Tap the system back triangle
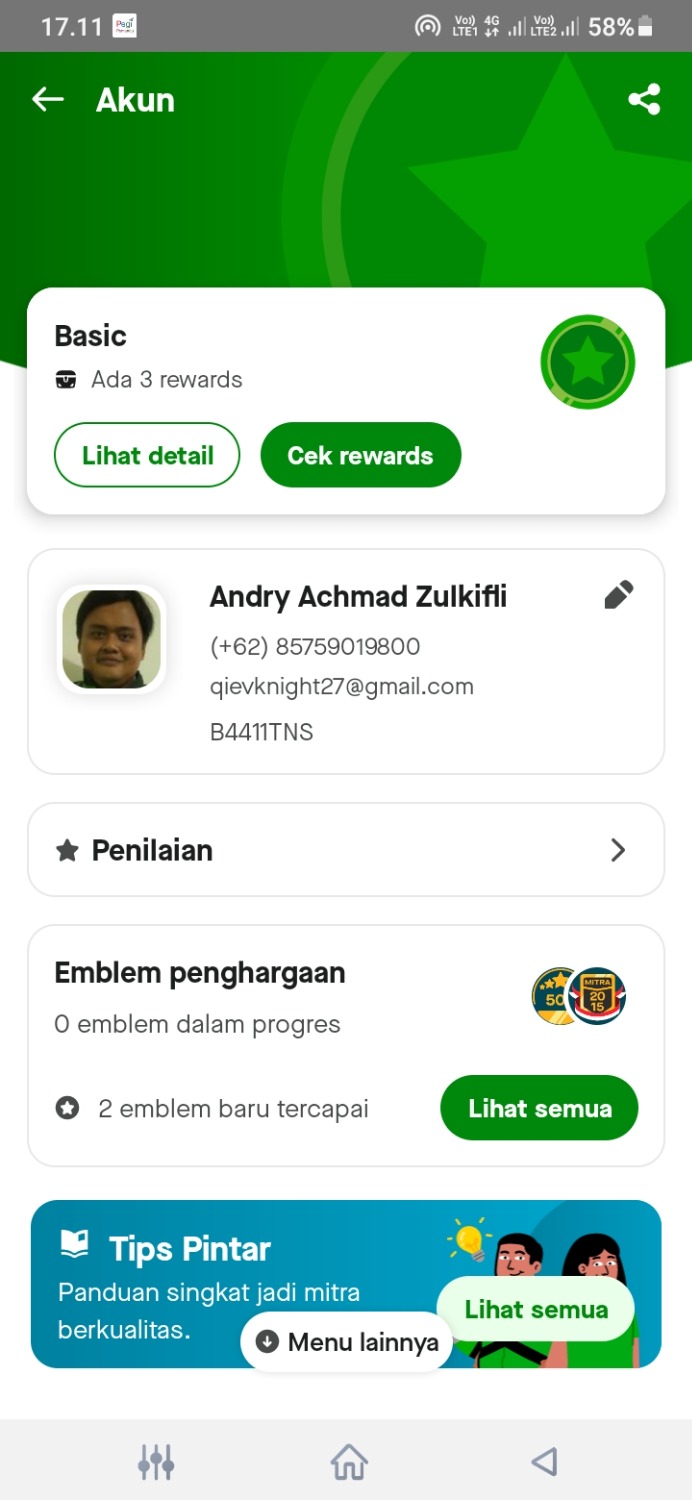The width and height of the screenshot is (692, 1500). 544,1462
